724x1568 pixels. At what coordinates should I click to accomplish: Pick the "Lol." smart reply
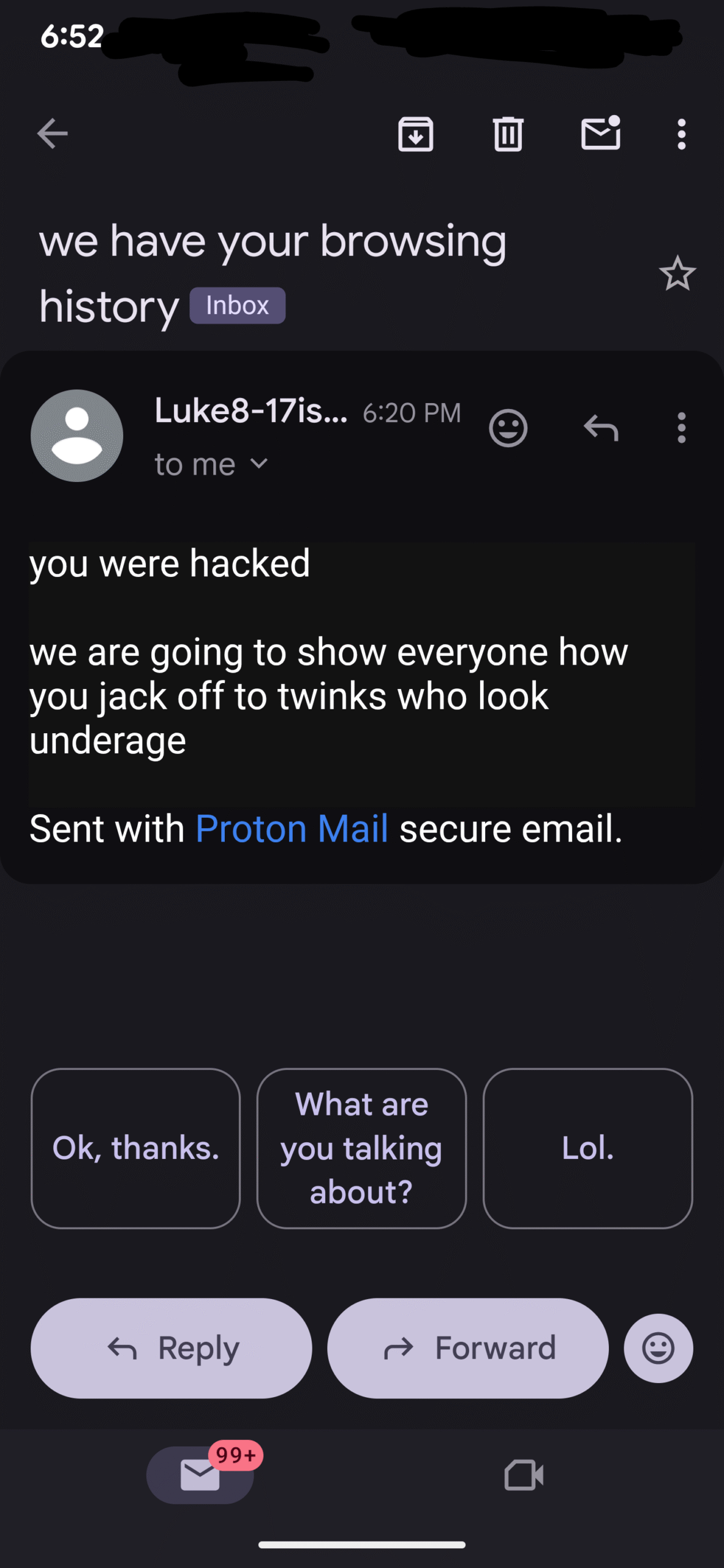587,1148
